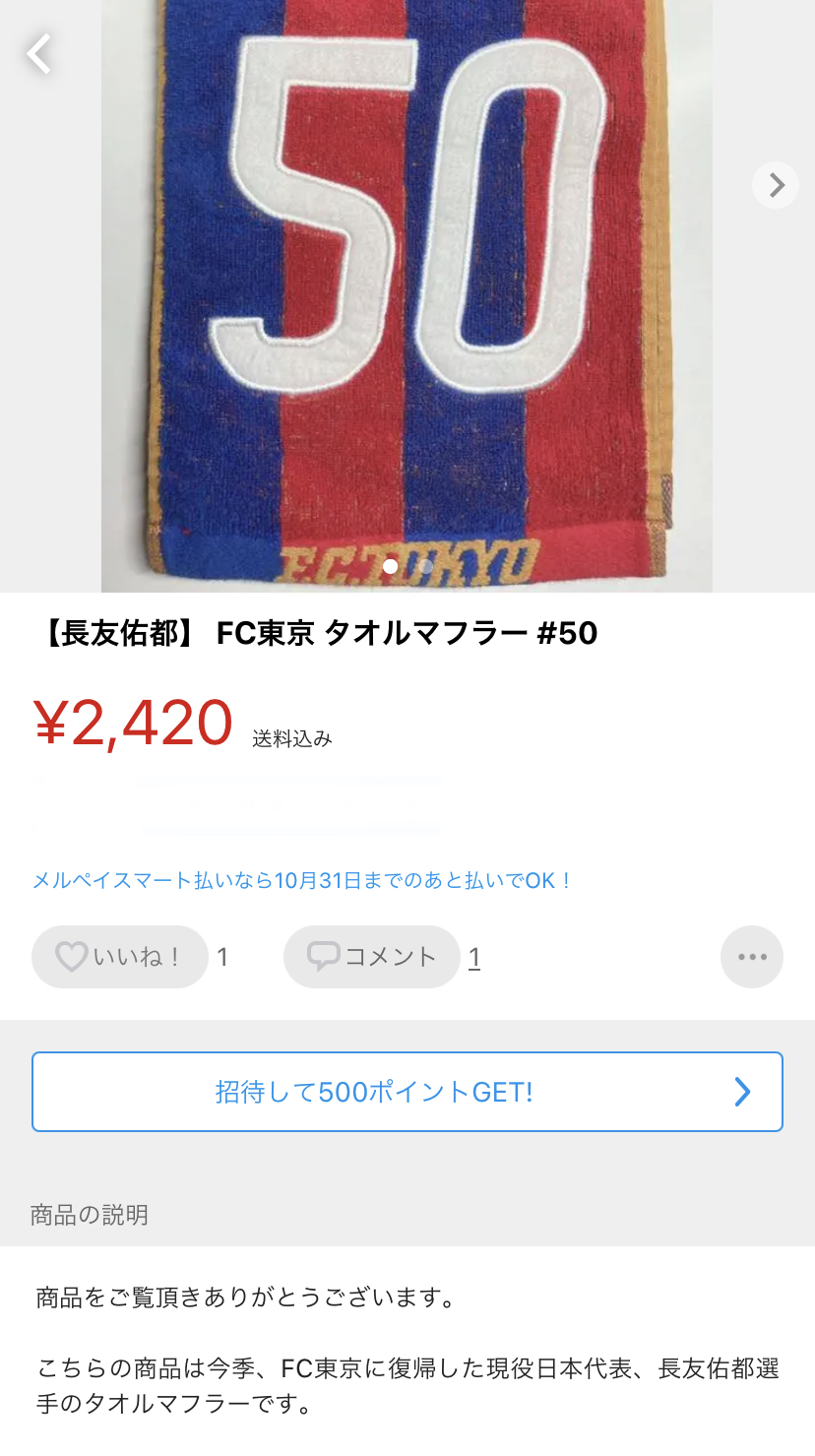Like this item with いいね！ button
Screen dimensions: 815x1456
120,957
